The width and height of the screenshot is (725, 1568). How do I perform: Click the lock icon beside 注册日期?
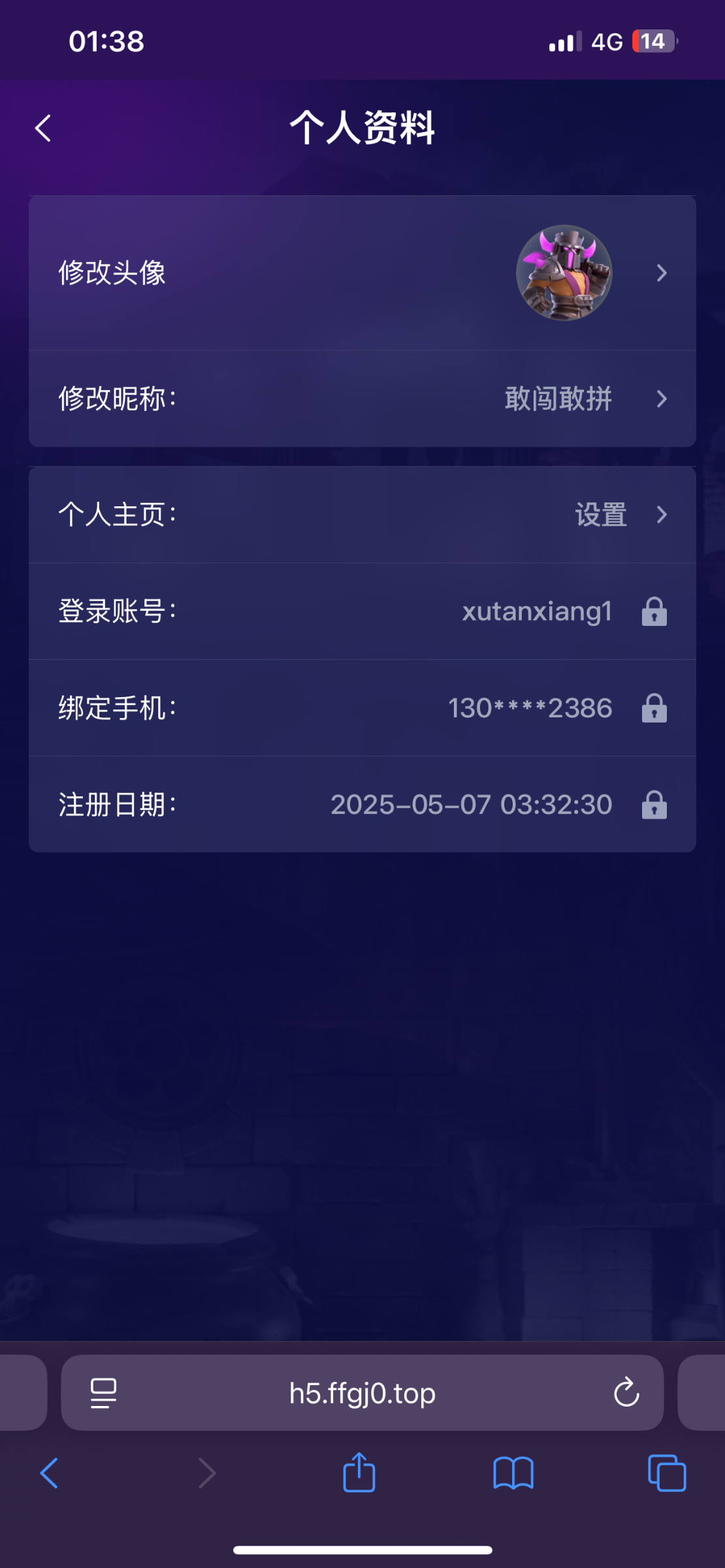tap(654, 805)
